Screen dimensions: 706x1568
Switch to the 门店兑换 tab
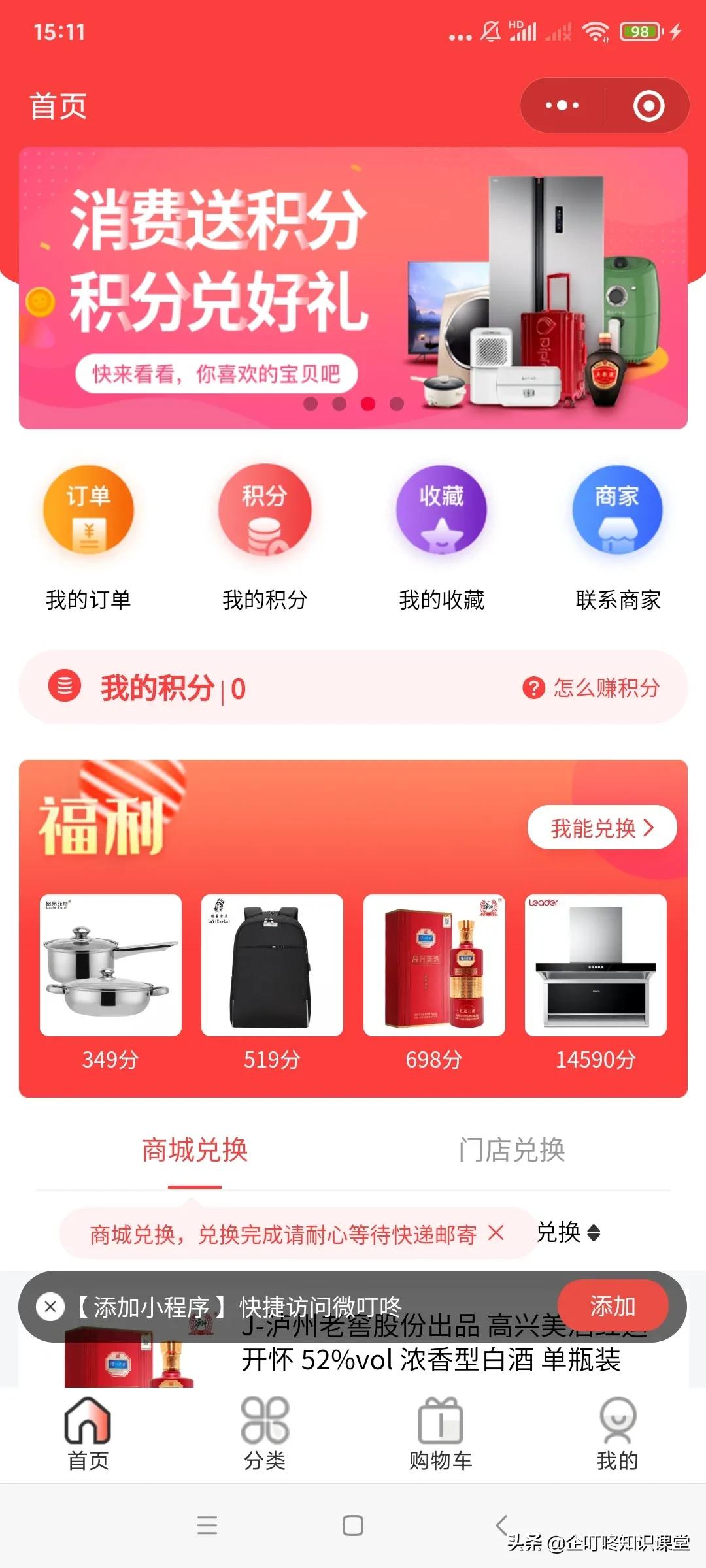point(513,1151)
